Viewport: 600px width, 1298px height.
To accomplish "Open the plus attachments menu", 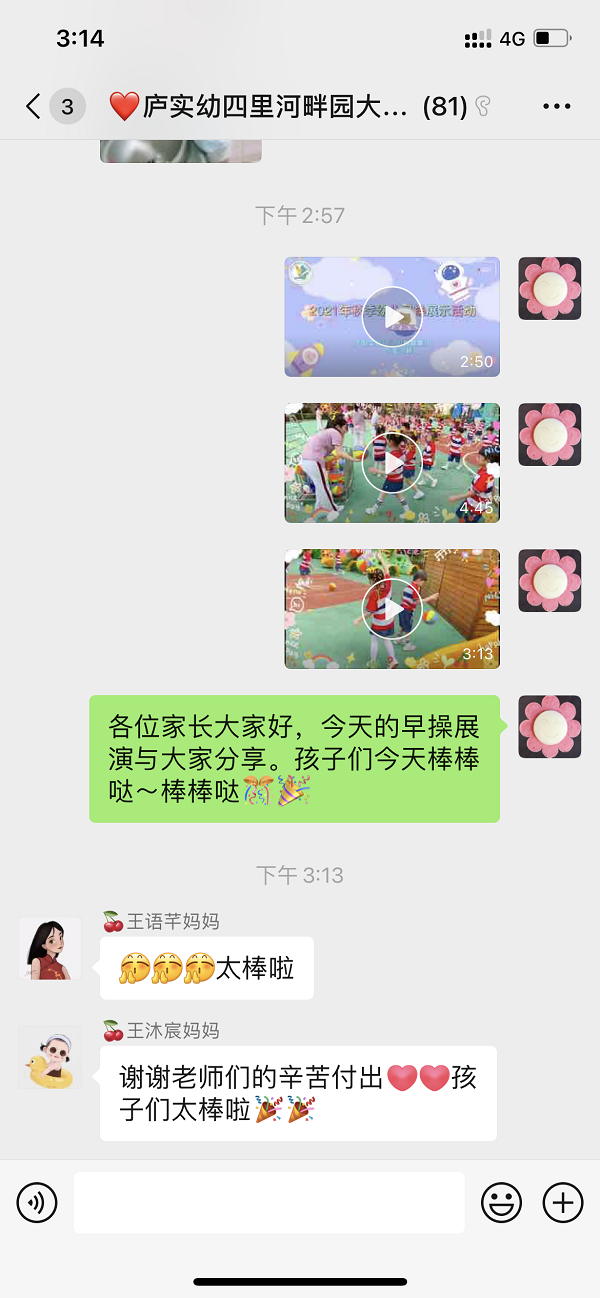I will click(x=562, y=1202).
